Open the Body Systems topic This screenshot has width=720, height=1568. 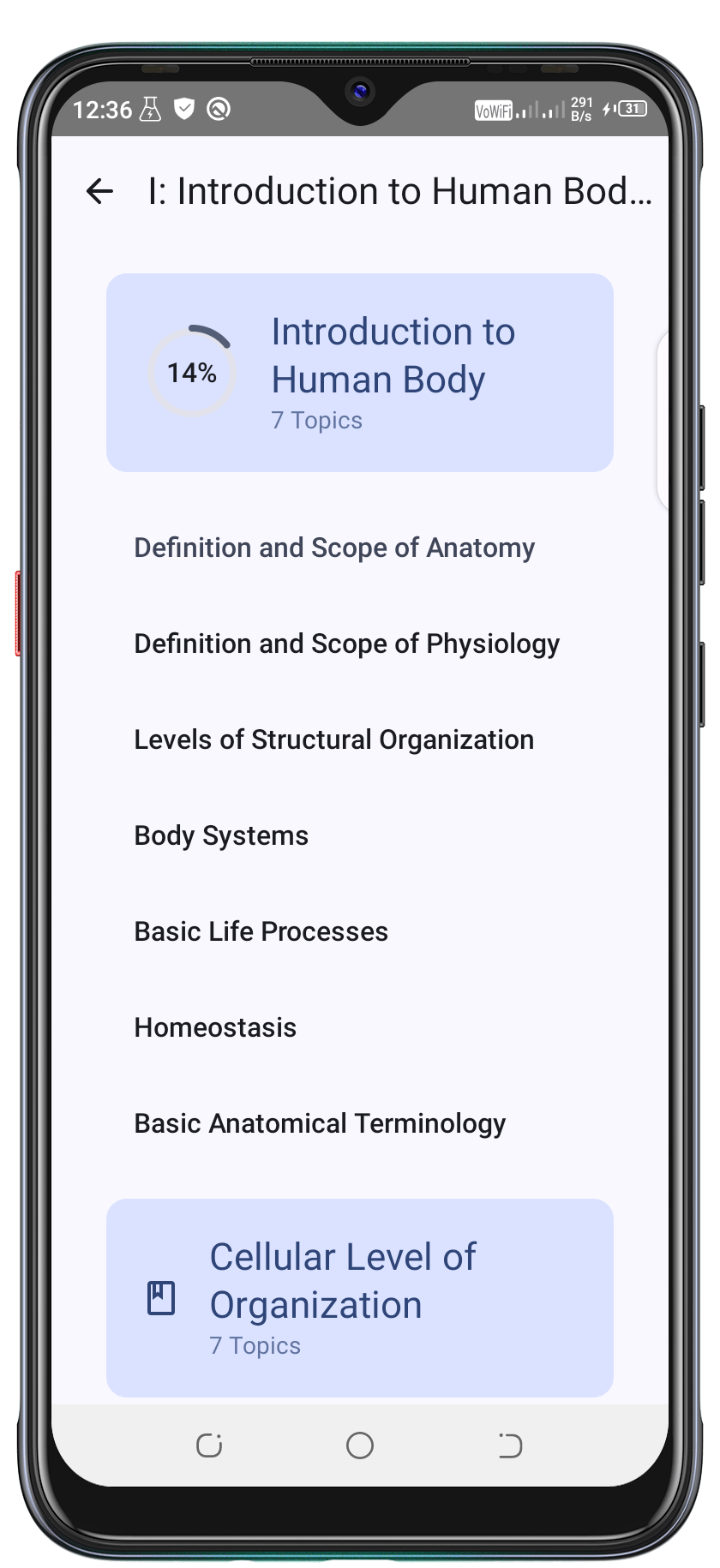click(x=221, y=835)
